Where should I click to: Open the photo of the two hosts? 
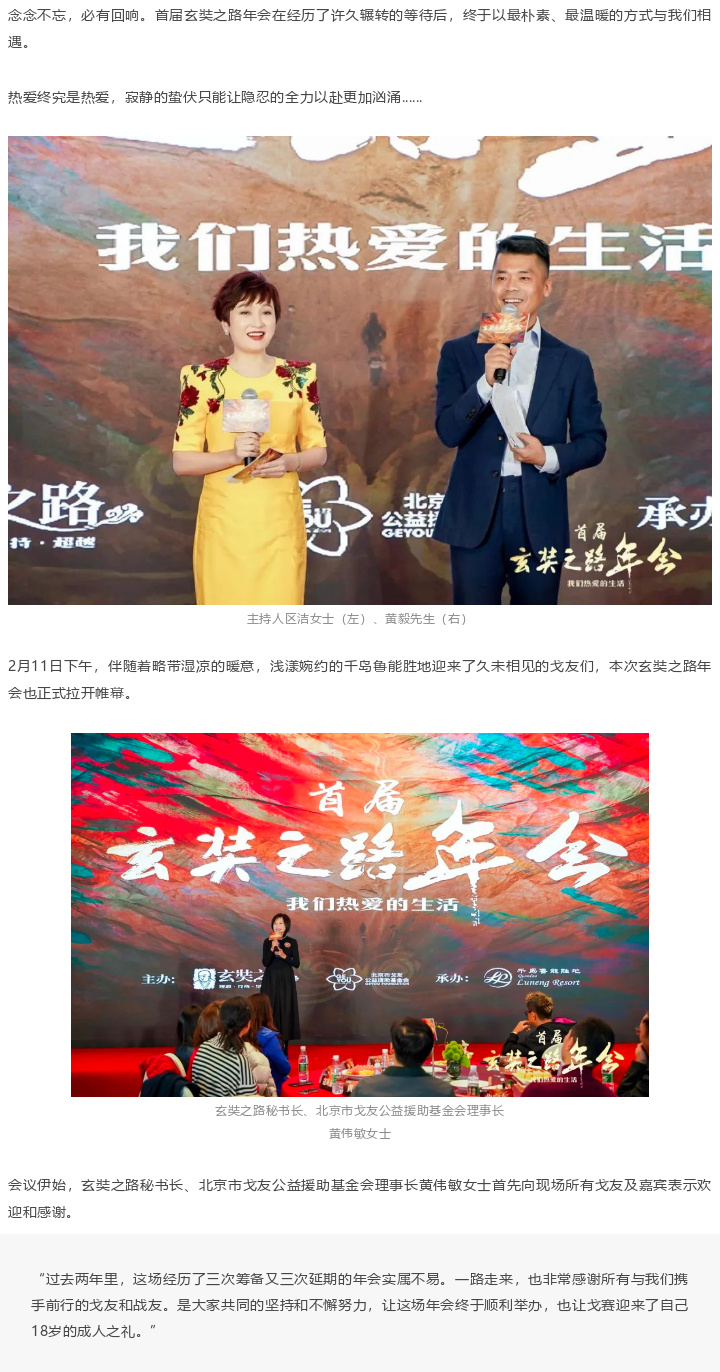coord(360,370)
